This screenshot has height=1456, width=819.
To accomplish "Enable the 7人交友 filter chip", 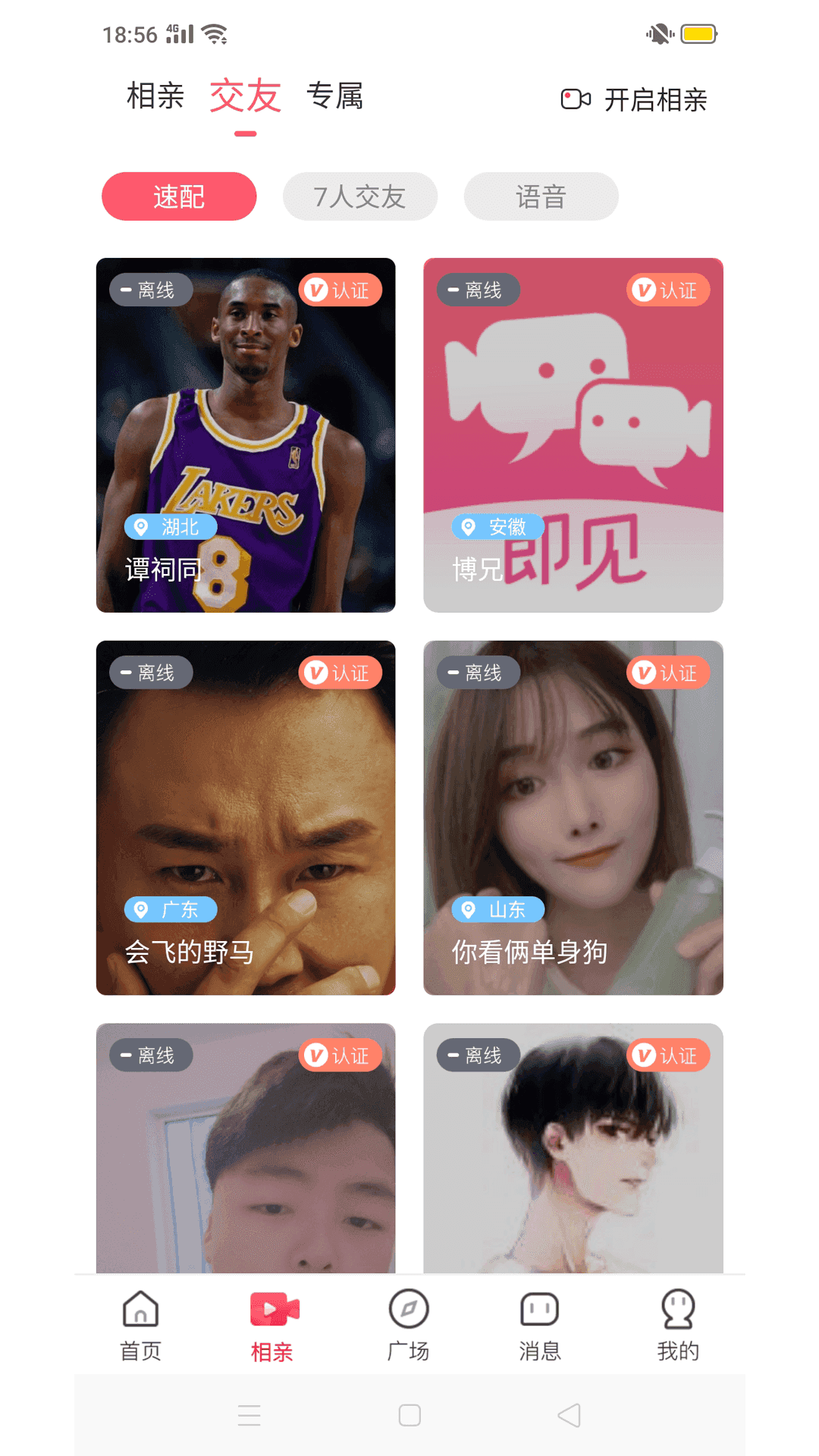I will tap(359, 196).
